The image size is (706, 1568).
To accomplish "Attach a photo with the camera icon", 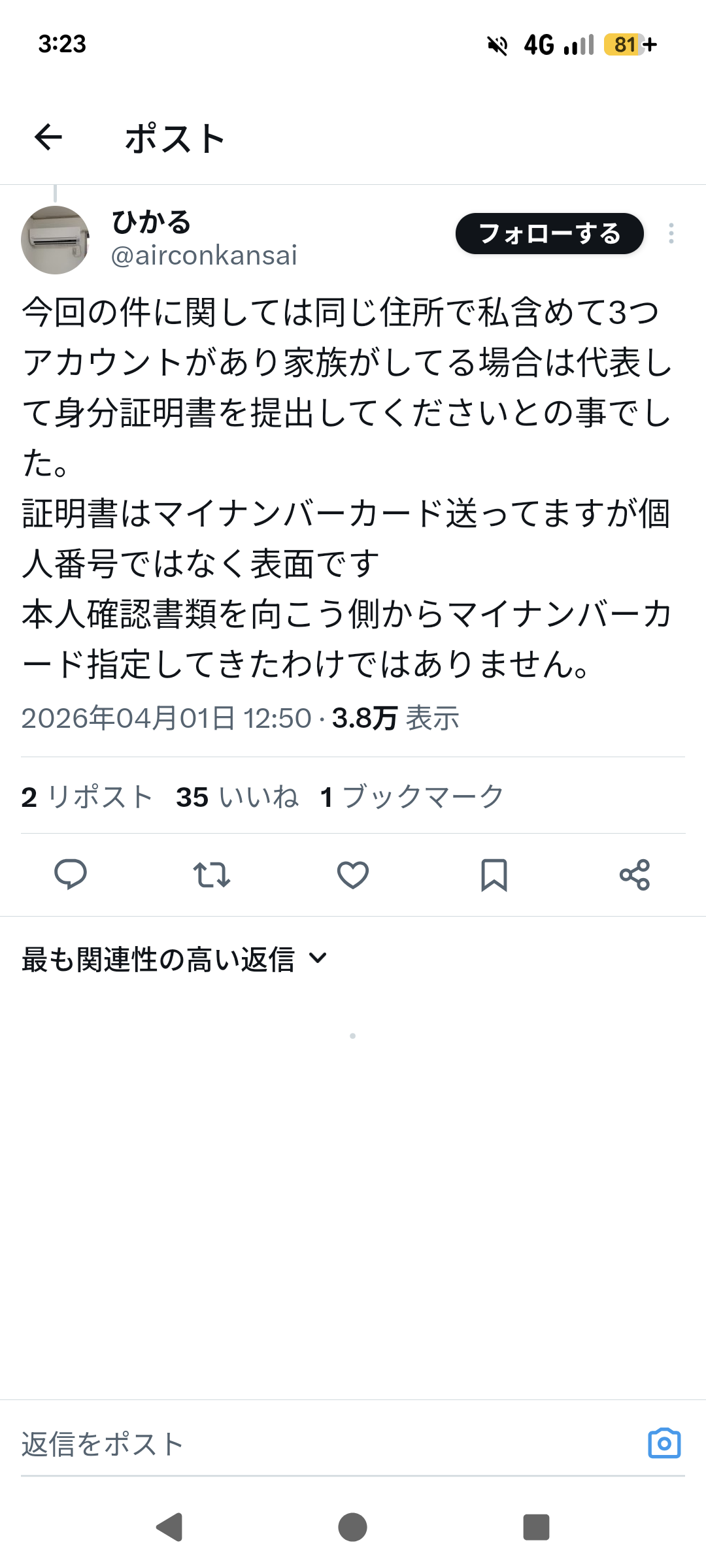I will click(x=664, y=1443).
